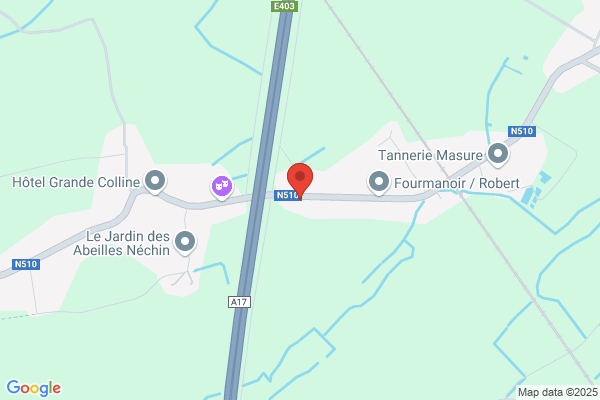Open the purple pet-themed place marker
Screen dimensions: 600x400
[222, 188]
